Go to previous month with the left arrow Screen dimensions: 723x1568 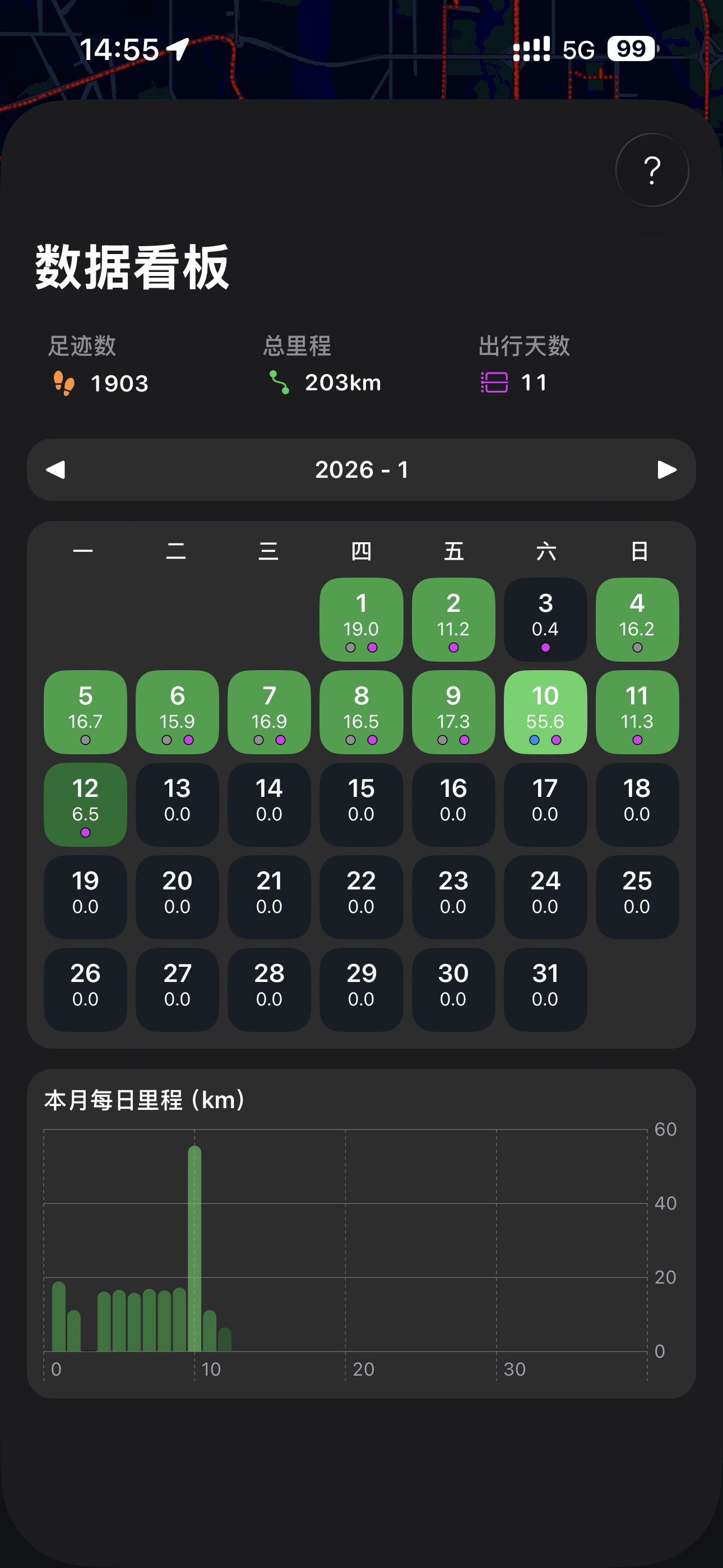pyautogui.click(x=56, y=470)
